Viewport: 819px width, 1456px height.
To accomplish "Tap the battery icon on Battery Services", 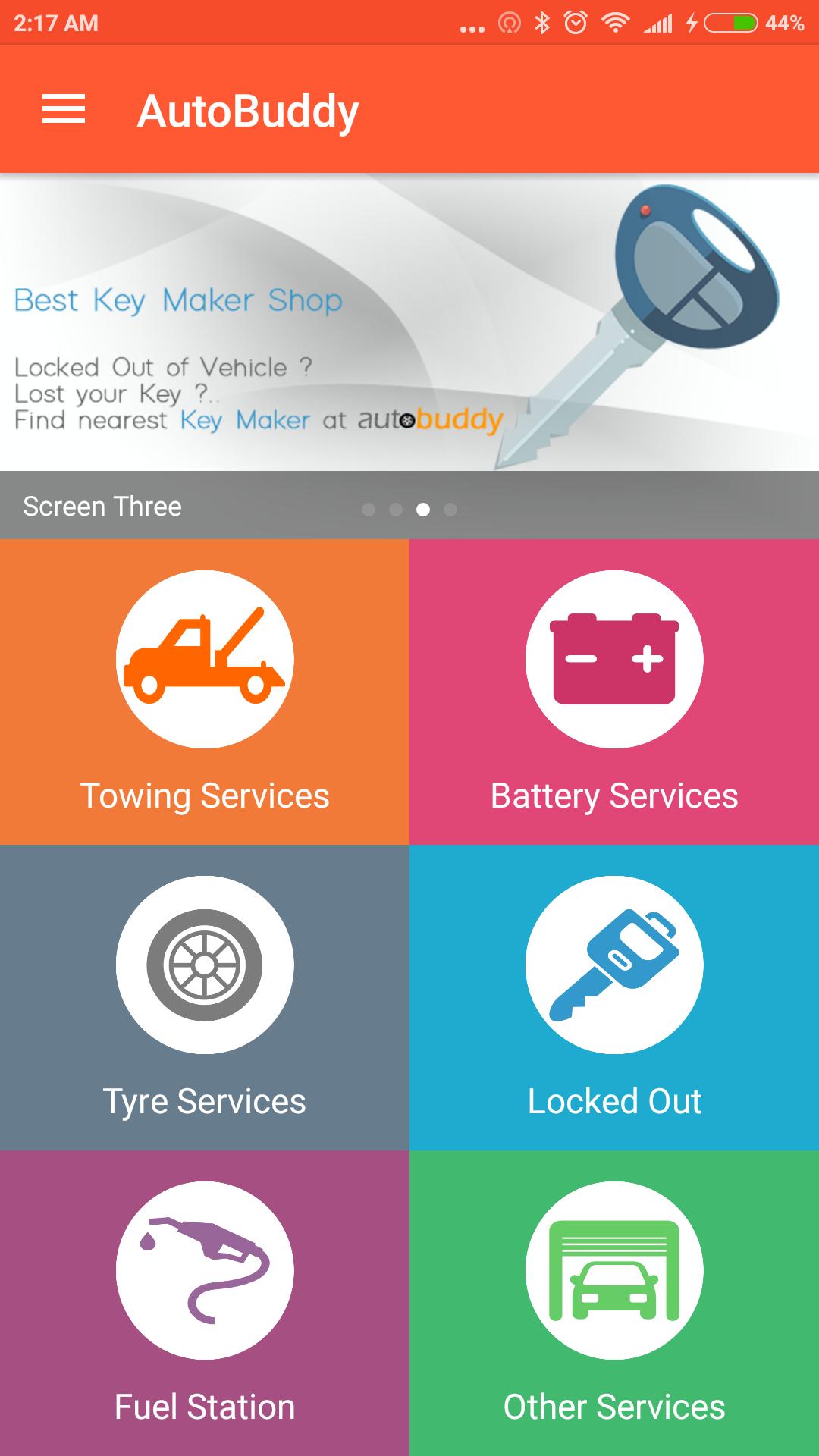I will (616, 658).
